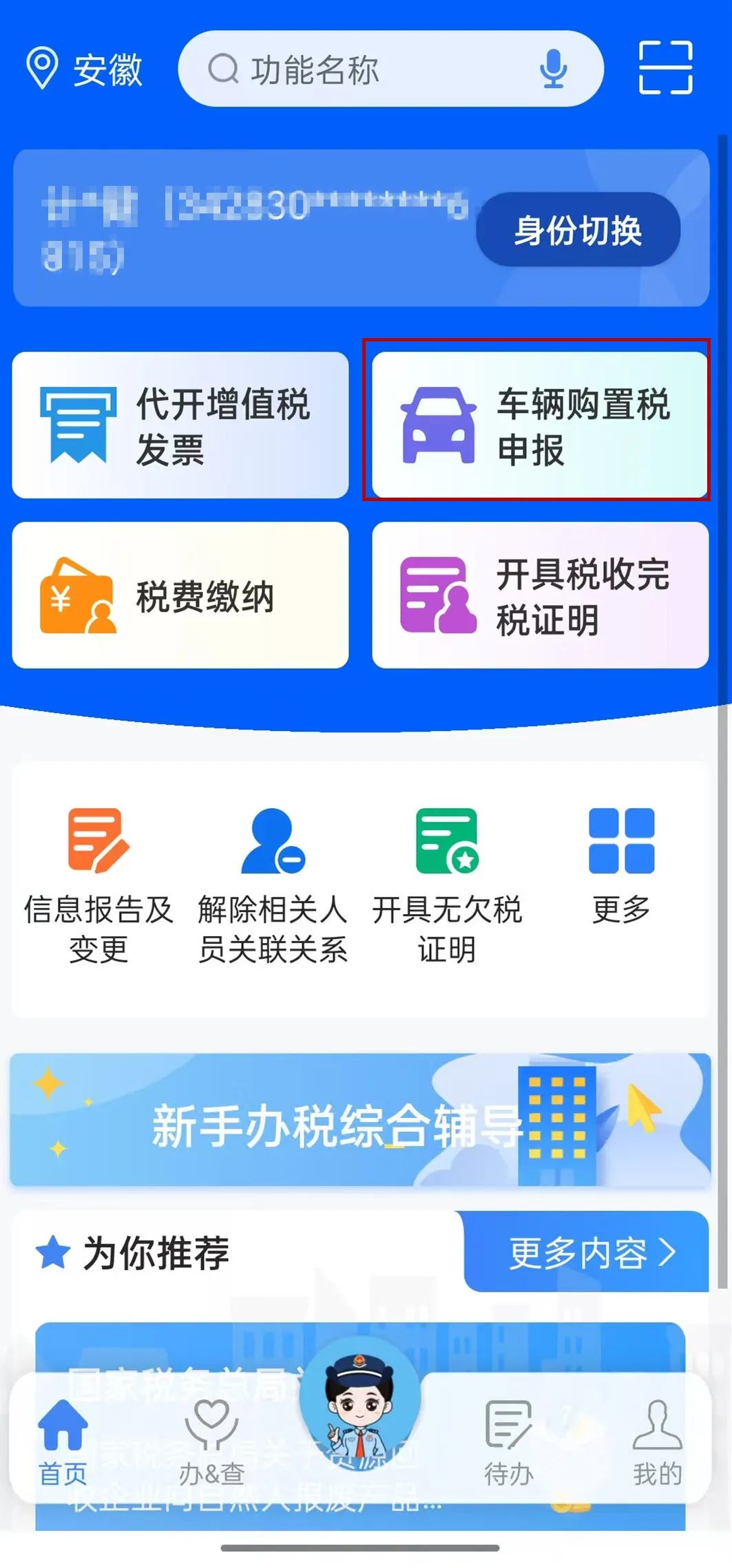Select the 代开增值税发票 invoice icon
Viewport: 732px width, 1568px height.
pos(180,423)
